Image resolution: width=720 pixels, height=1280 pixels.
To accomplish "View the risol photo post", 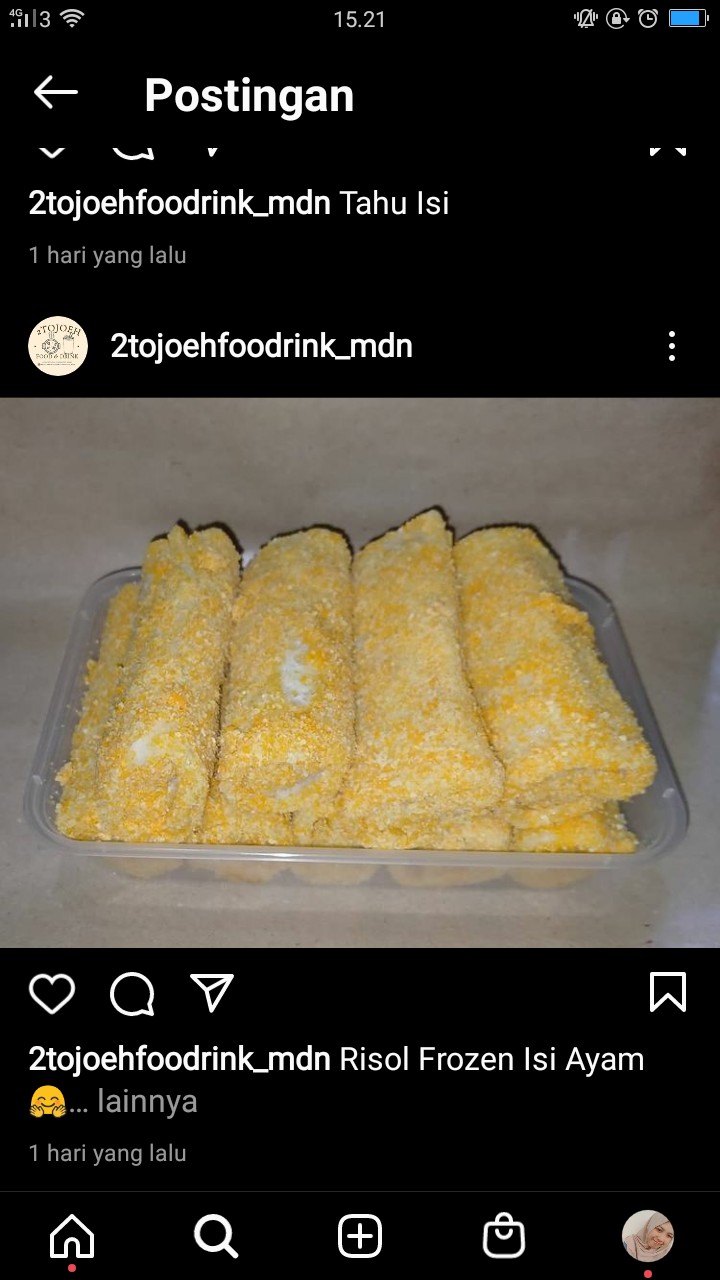I will point(360,672).
